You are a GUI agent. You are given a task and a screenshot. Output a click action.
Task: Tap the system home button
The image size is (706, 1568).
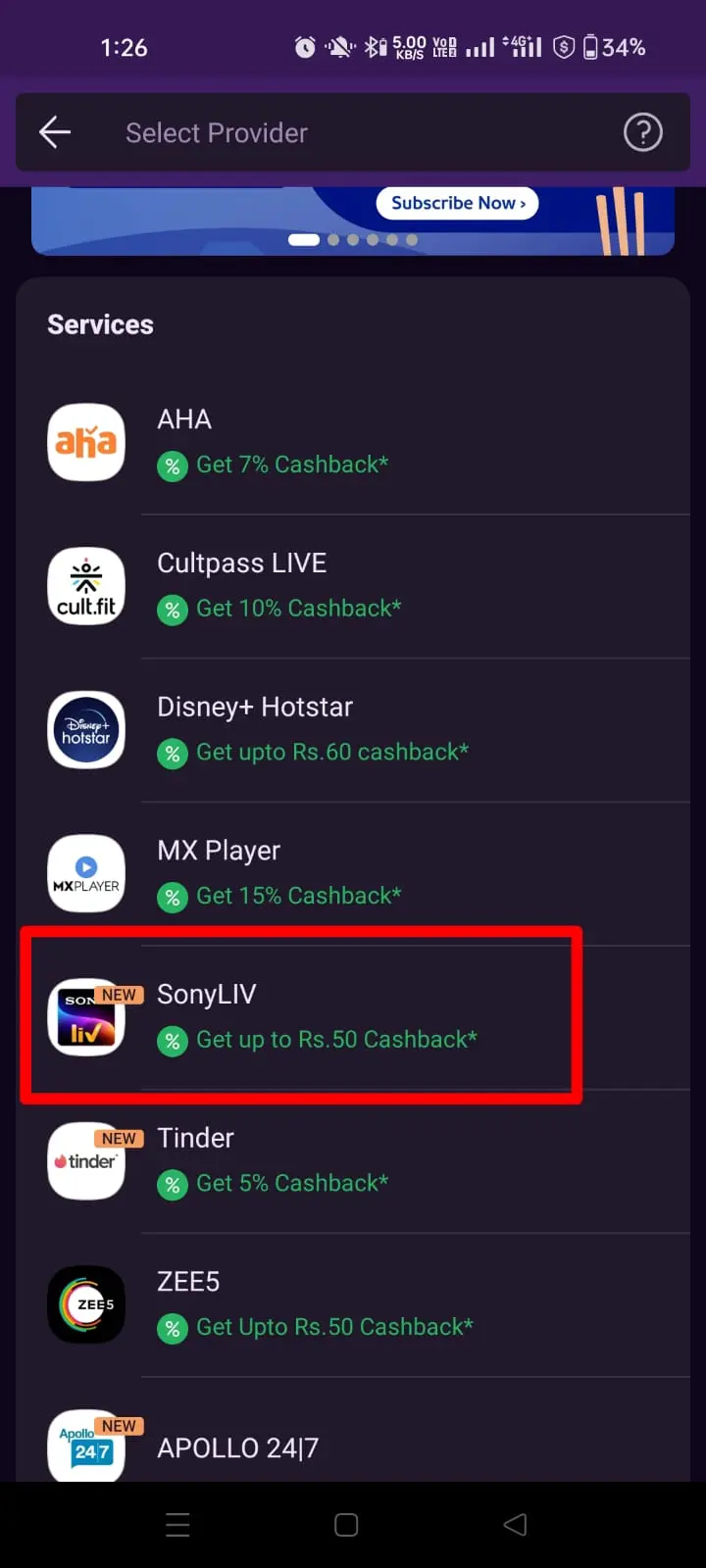tap(346, 1525)
